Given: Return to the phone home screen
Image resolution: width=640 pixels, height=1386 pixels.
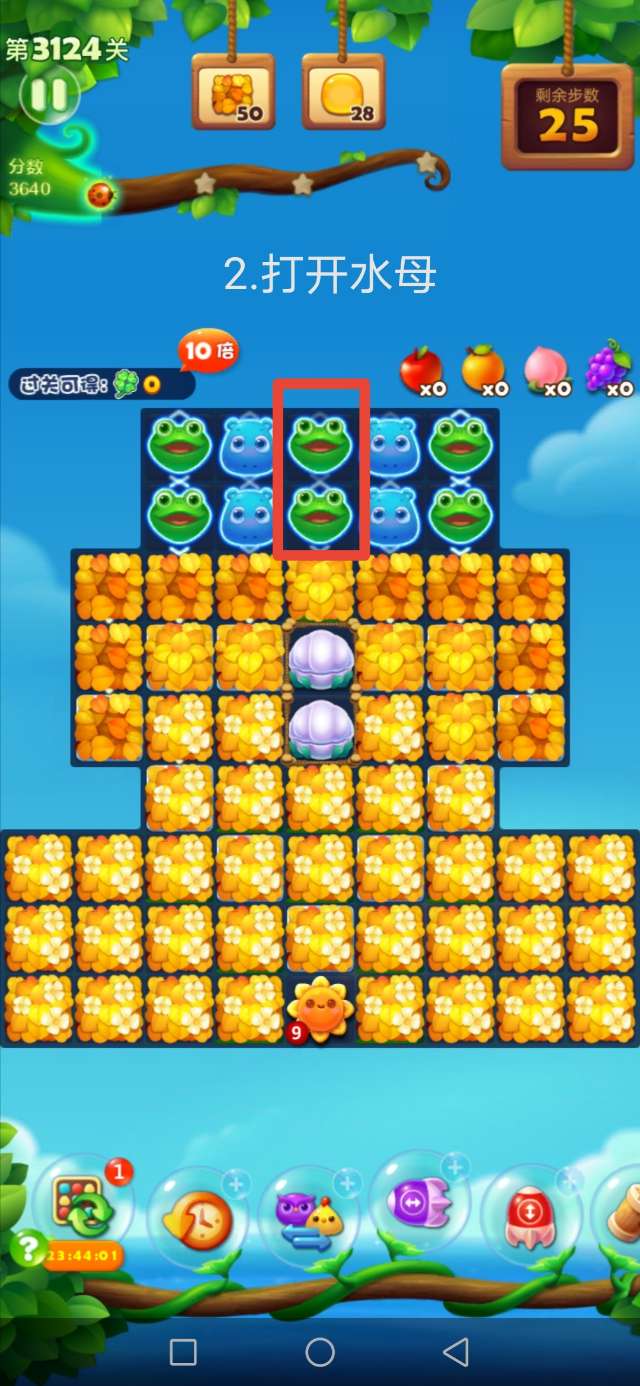Looking at the screenshot, I should [x=320, y=1352].
